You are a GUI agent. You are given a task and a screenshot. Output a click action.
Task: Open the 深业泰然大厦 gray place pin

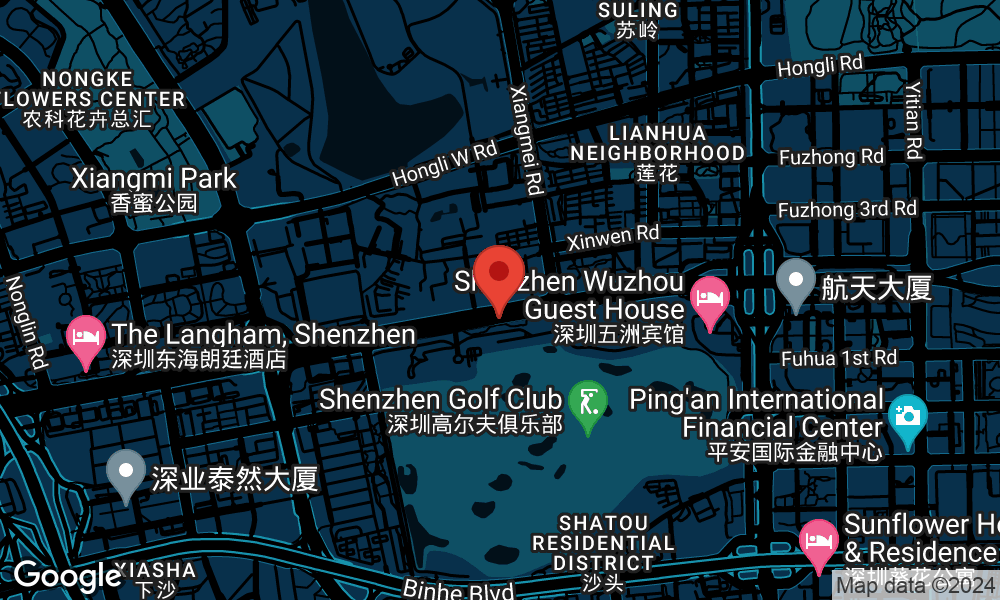pyautogui.click(x=125, y=472)
